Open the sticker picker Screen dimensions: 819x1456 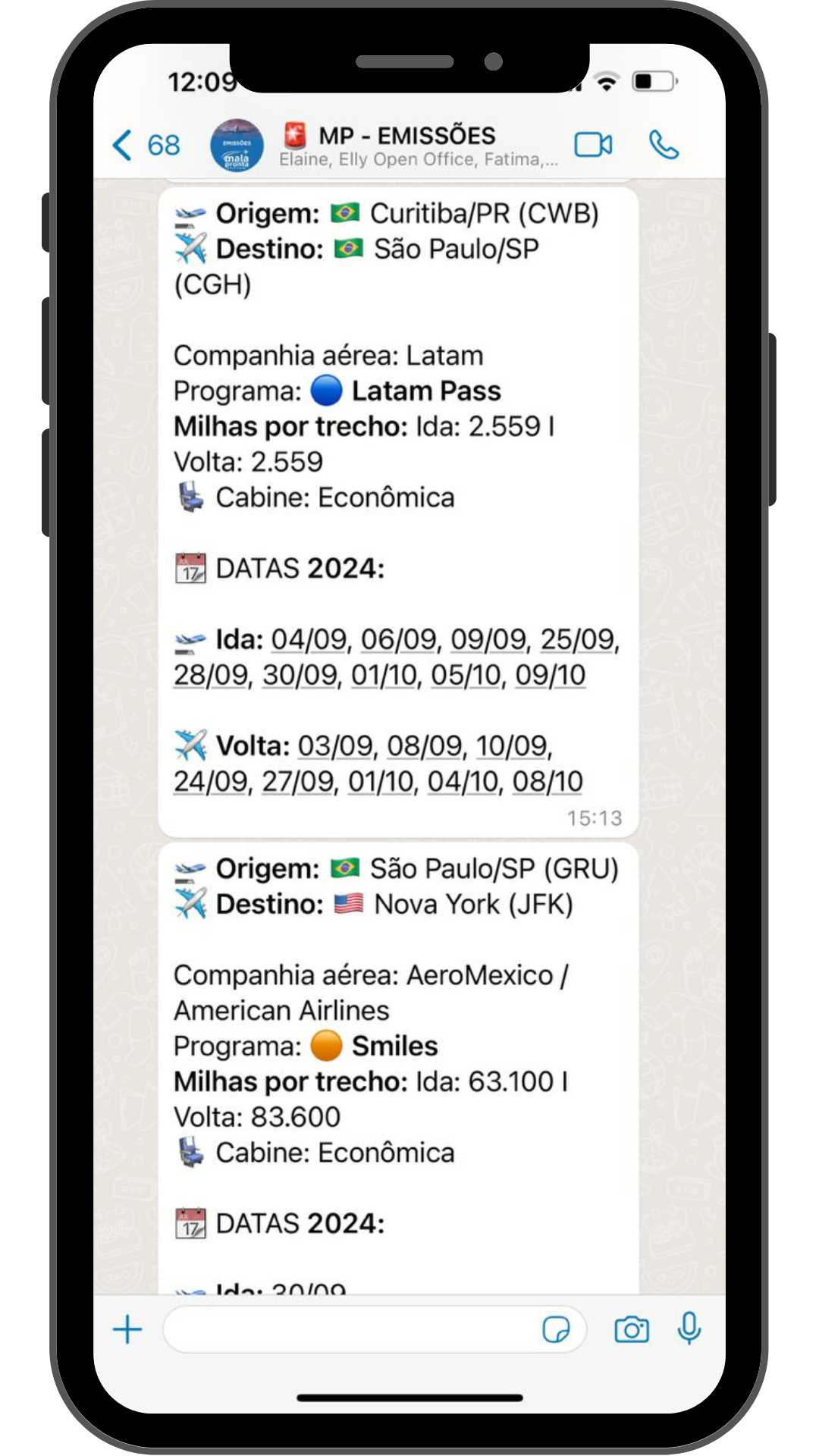tap(556, 1329)
